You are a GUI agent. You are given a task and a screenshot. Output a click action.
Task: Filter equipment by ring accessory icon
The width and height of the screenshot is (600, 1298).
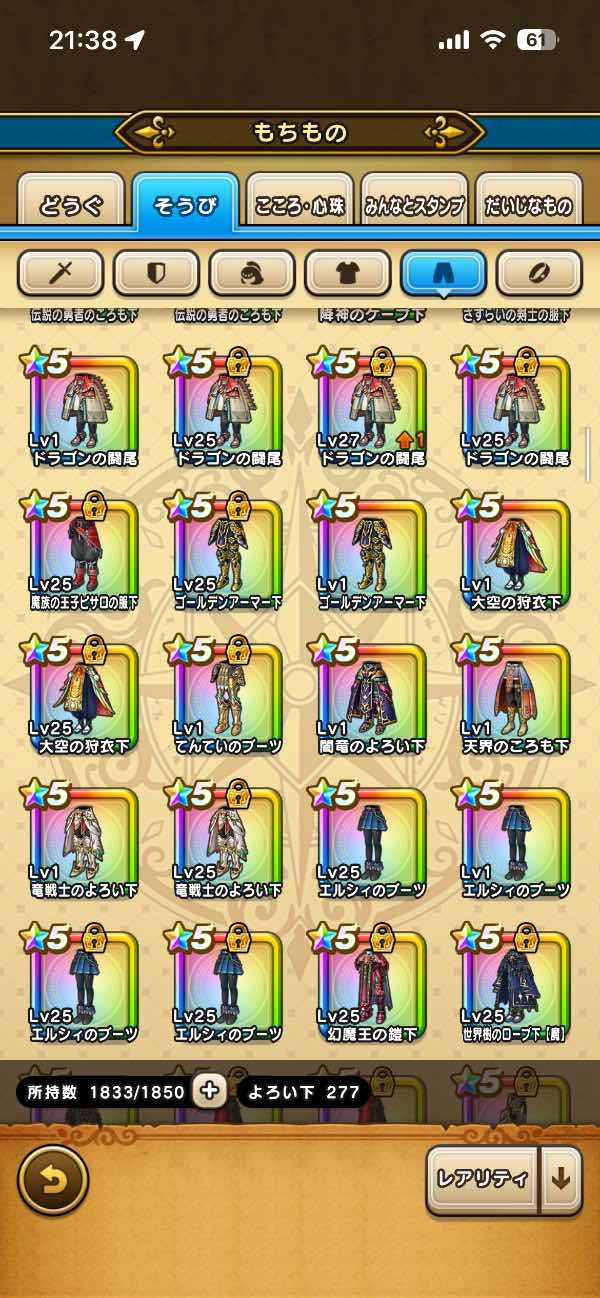[x=539, y=272]
